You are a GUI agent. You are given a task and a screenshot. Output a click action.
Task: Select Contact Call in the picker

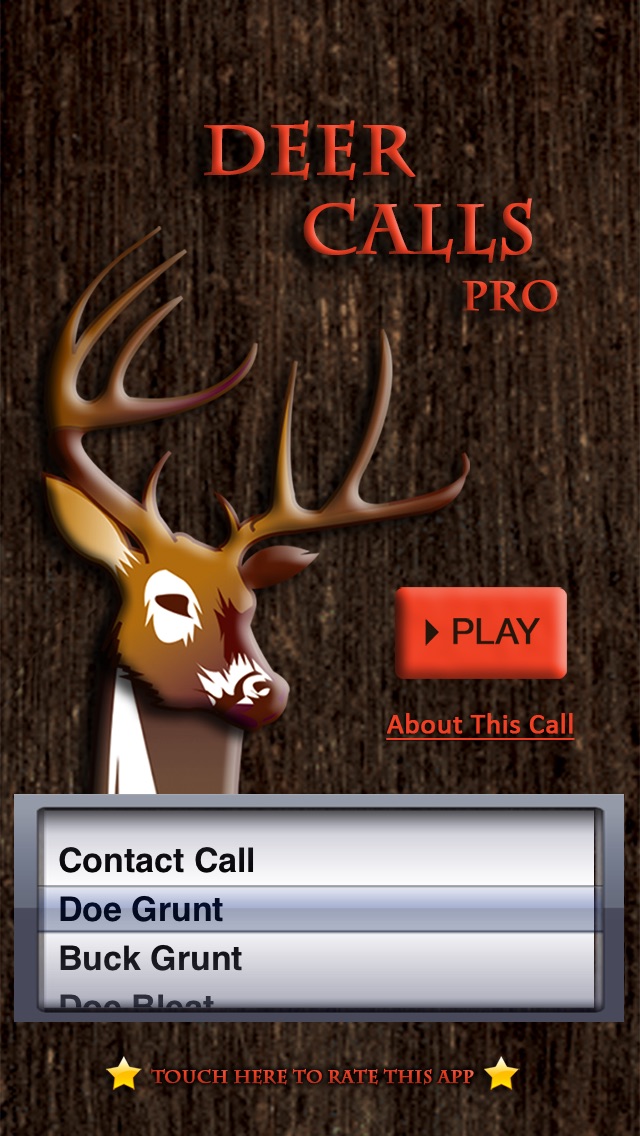coord(157,860)
